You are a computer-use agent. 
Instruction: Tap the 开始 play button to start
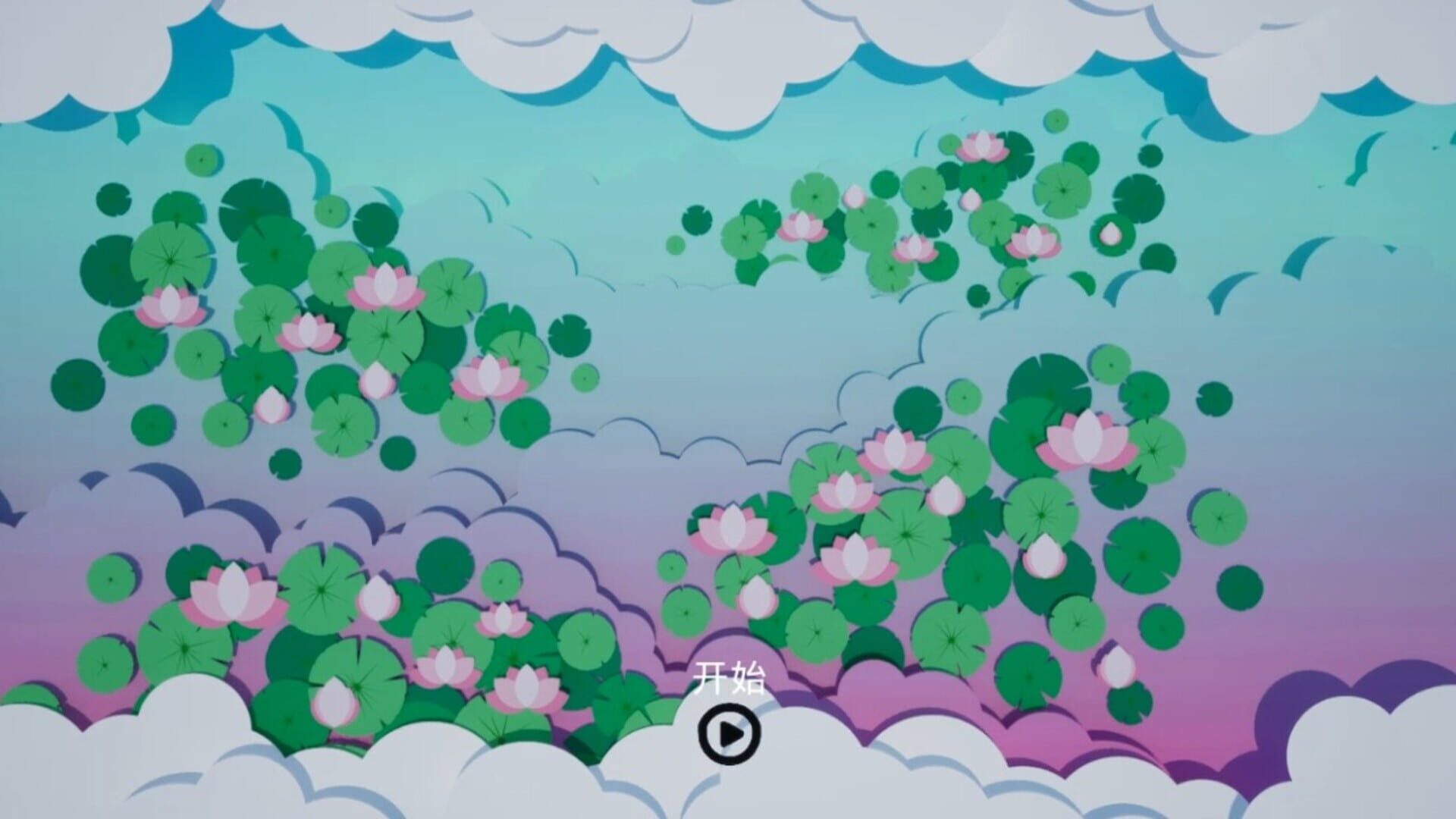pos(729,733)
